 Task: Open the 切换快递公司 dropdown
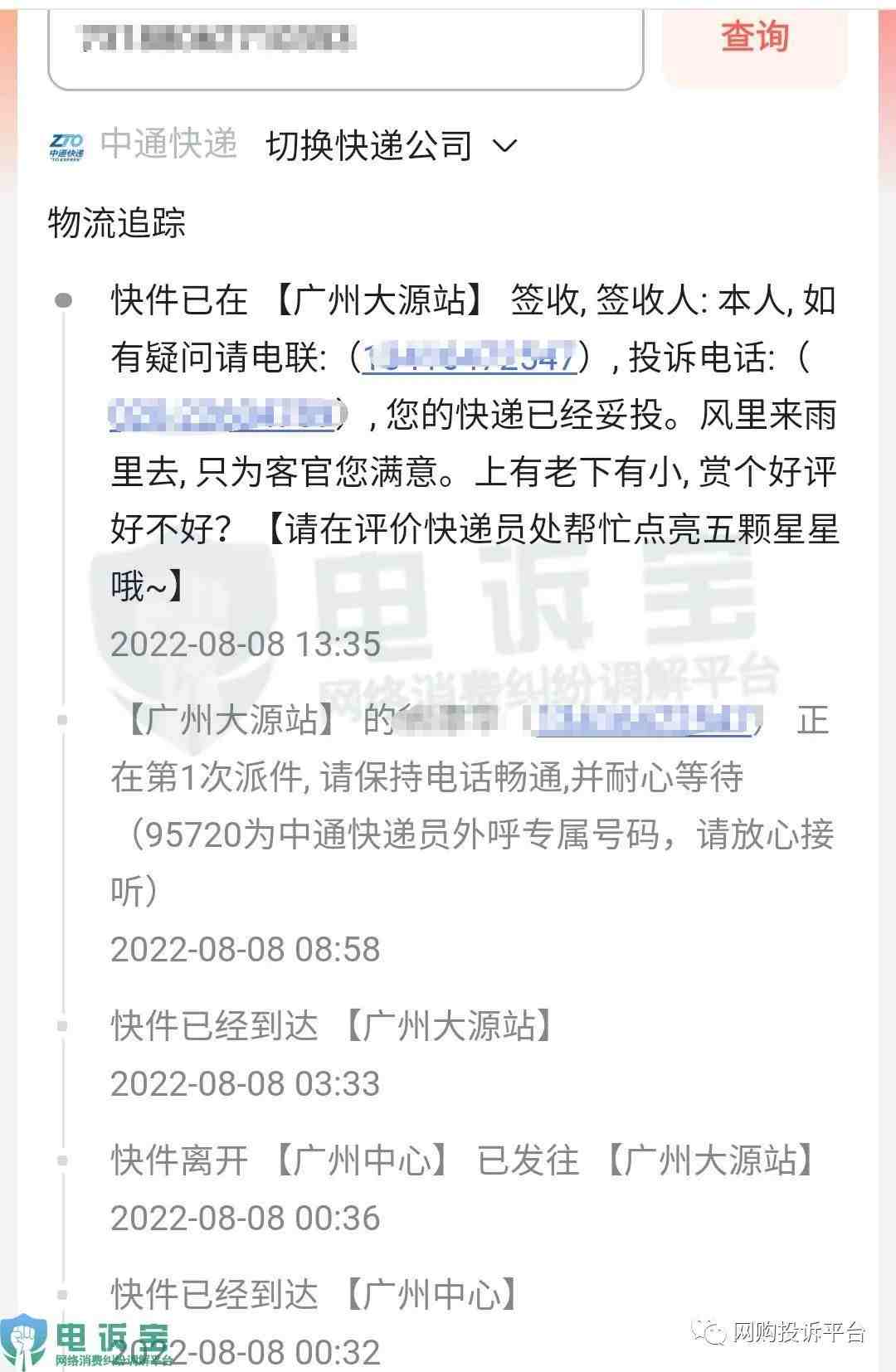pyautogui.click(x=392, y=147)
